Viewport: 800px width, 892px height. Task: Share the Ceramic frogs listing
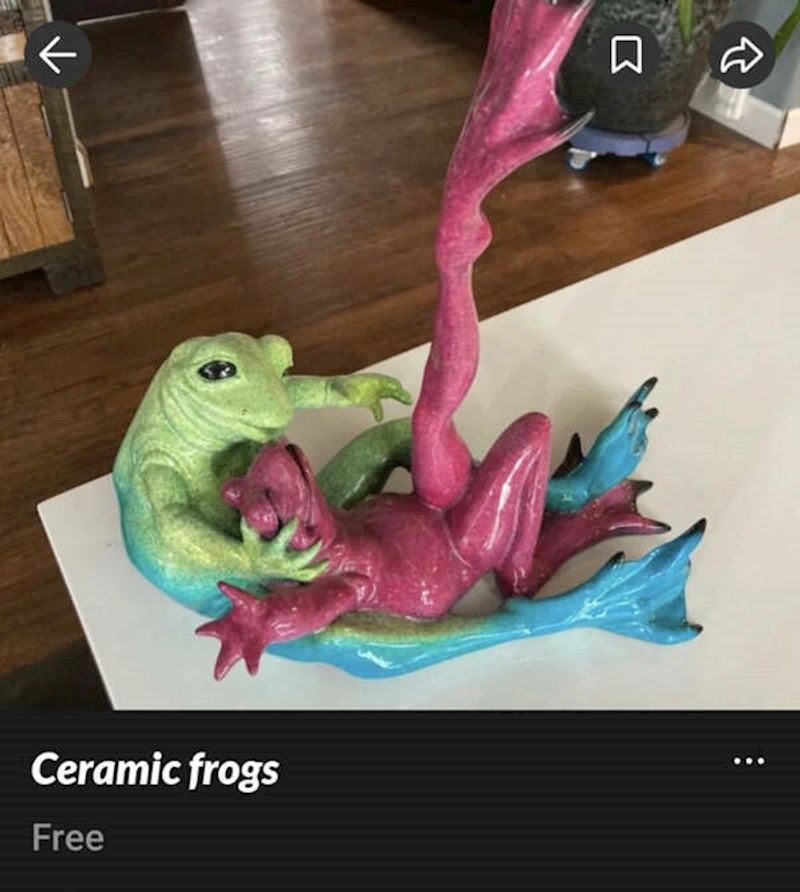pos(742,55)
